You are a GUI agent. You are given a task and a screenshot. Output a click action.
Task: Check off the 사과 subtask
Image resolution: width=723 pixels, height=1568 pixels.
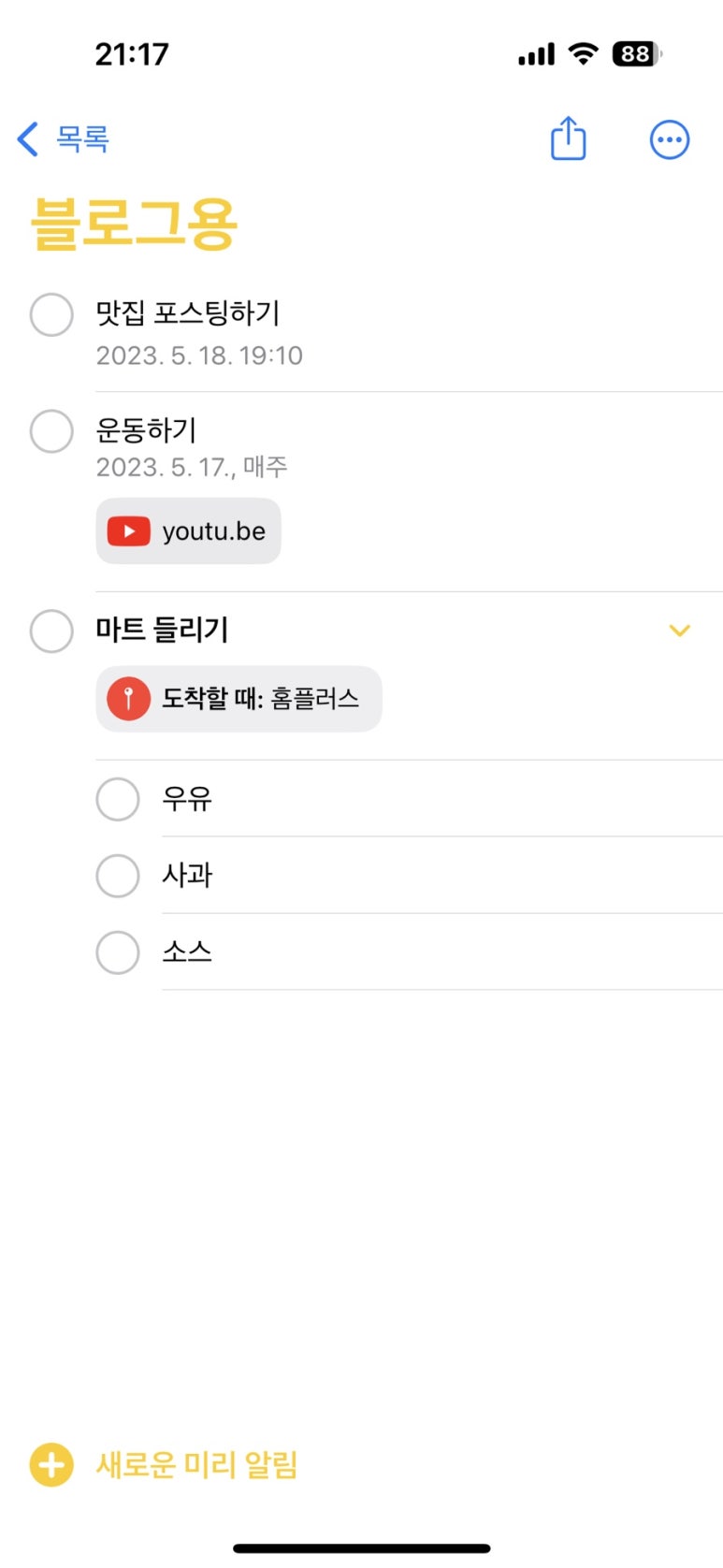click(118, 876)
